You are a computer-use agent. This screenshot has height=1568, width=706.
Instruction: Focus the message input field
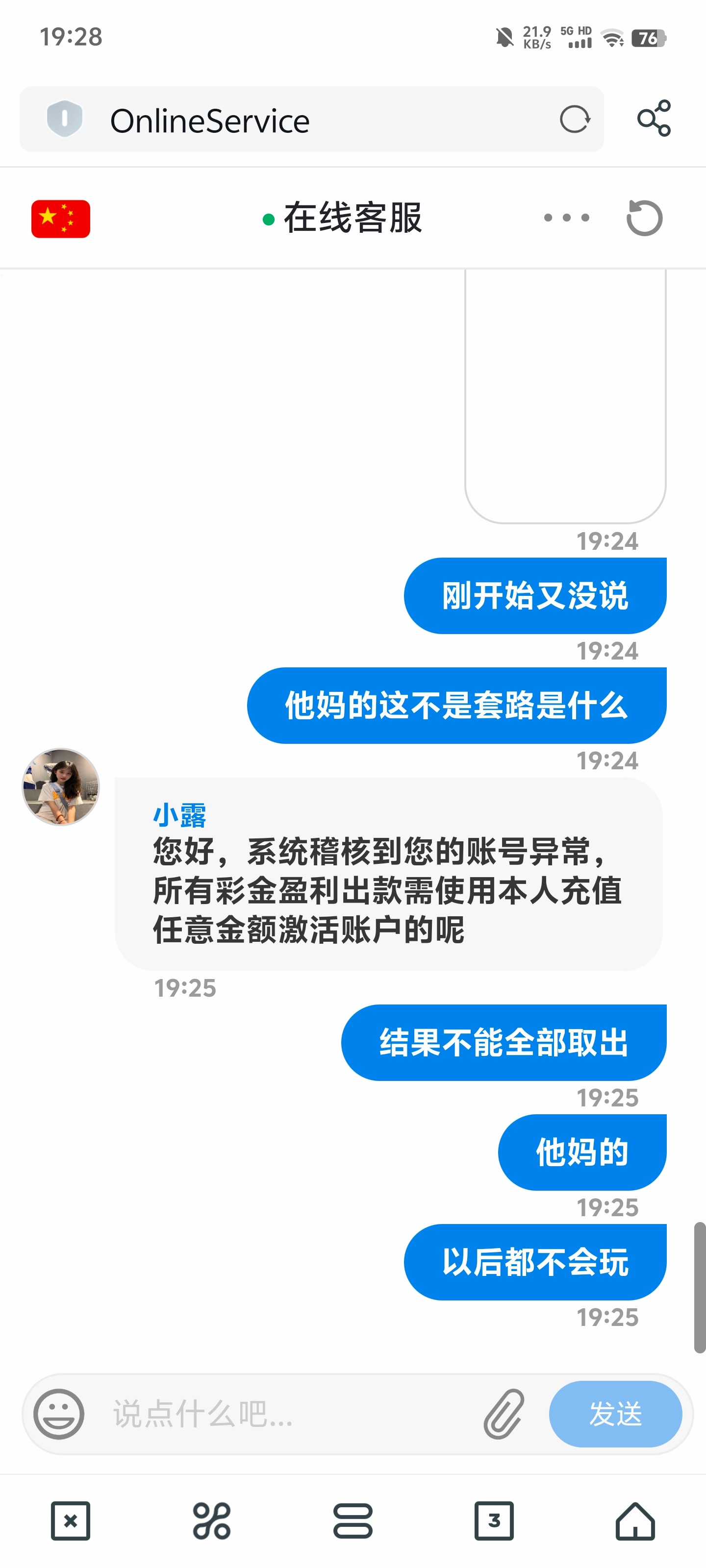click(x=286, y=1413)
